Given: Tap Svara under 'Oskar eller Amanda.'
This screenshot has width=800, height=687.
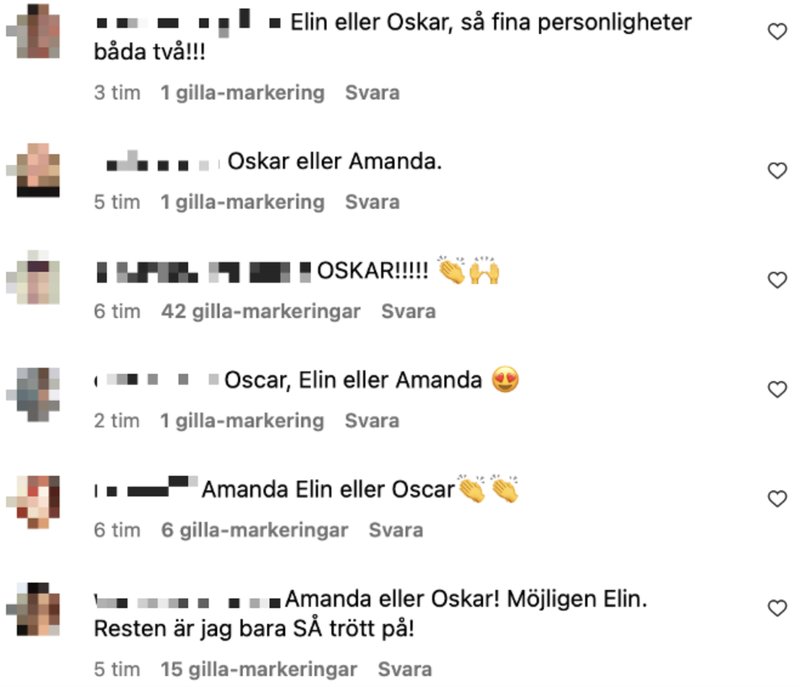Looking at the screenshot, I should 372,202.
